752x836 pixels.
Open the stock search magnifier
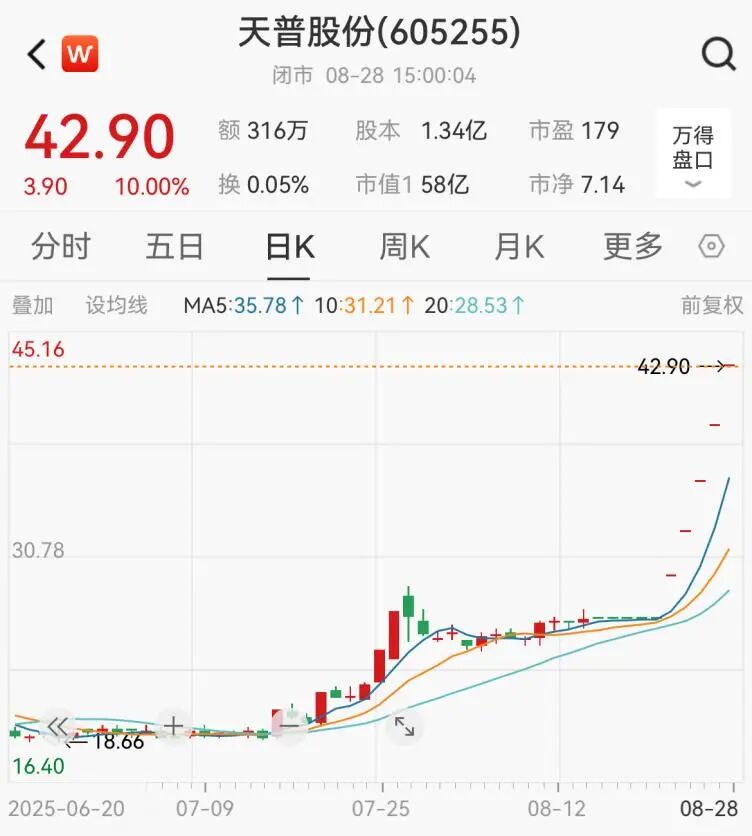718,54
